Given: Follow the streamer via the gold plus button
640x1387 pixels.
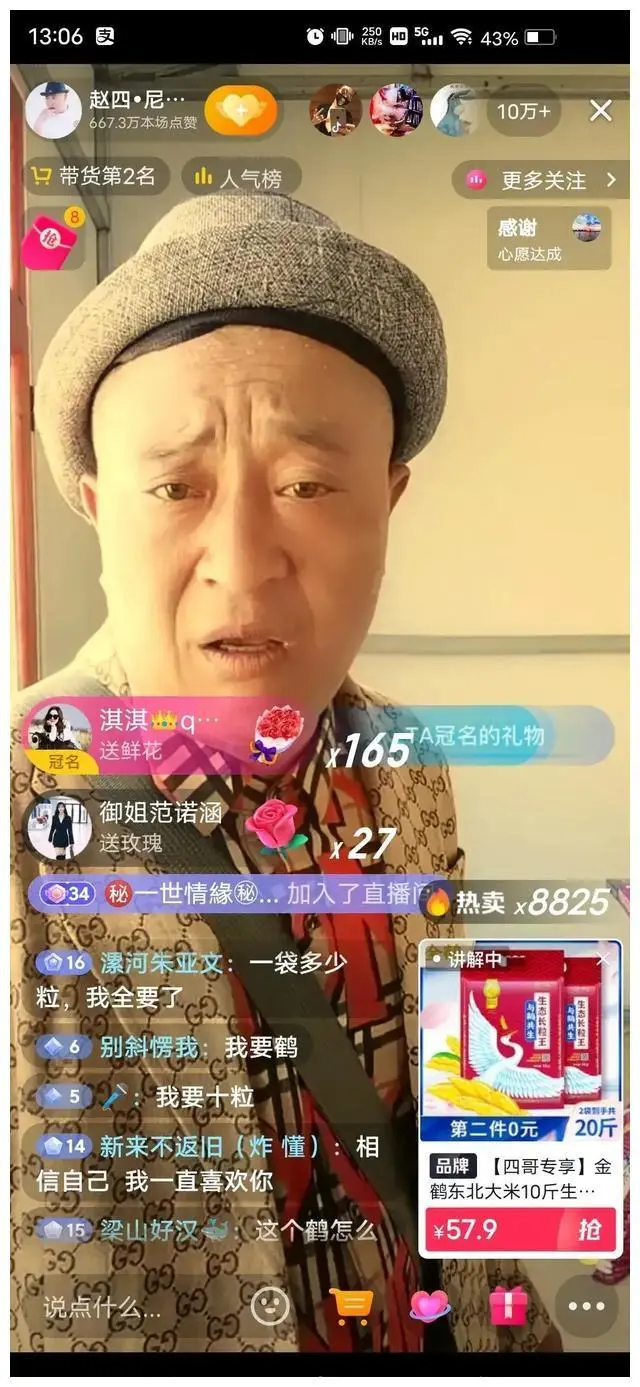Looking at the screenshot, I should (x=240, y=110).
